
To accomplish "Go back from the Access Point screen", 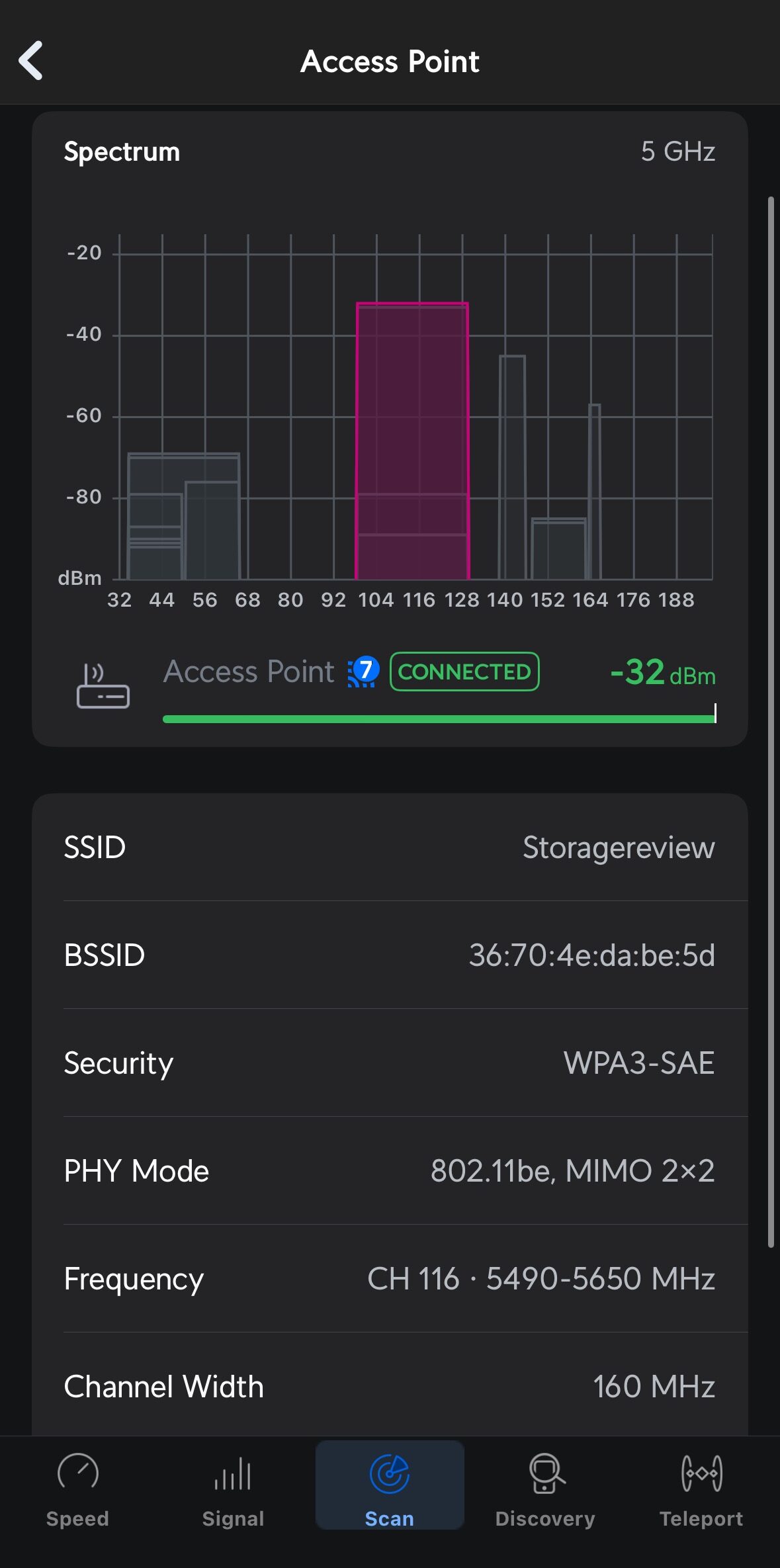I will 31,61.
